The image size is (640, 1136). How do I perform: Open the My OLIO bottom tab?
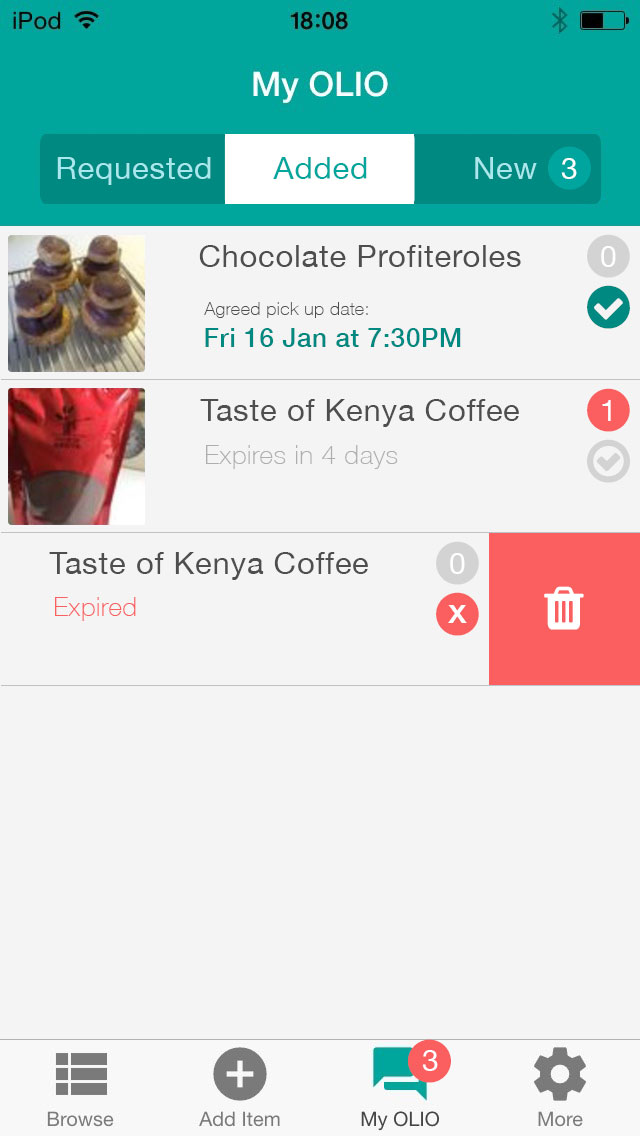tap(400, 1088)
